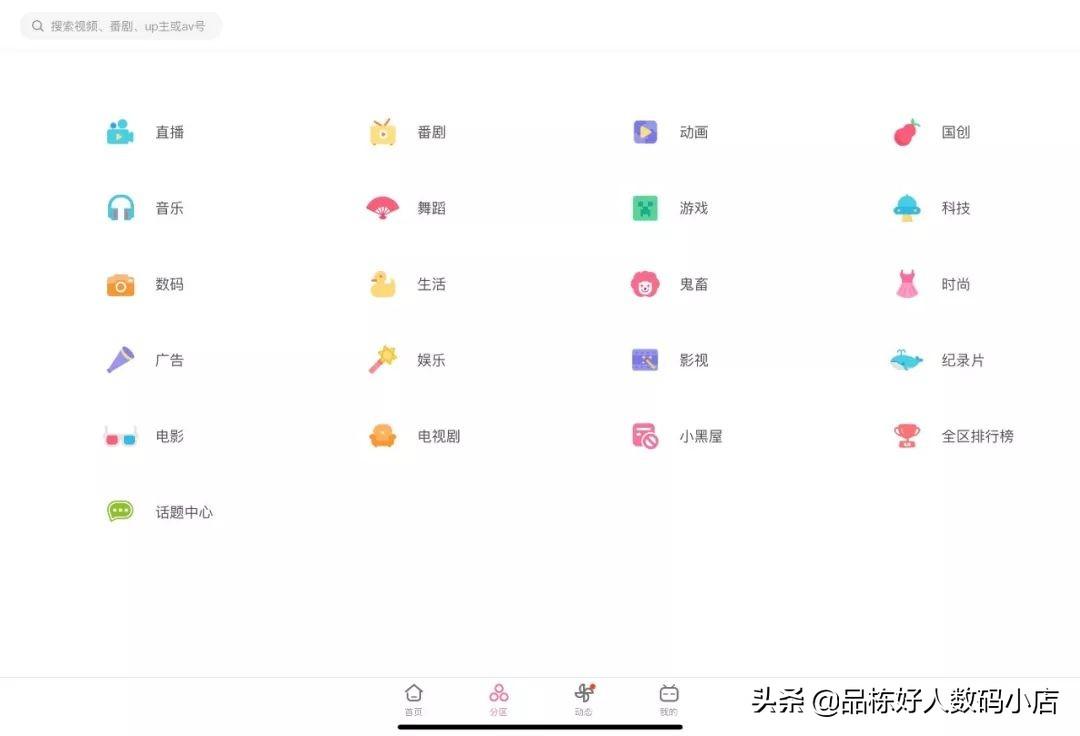Select the 鬼畜 category
The height and width of the screenshot is (736, 1080).
[670, 284]
